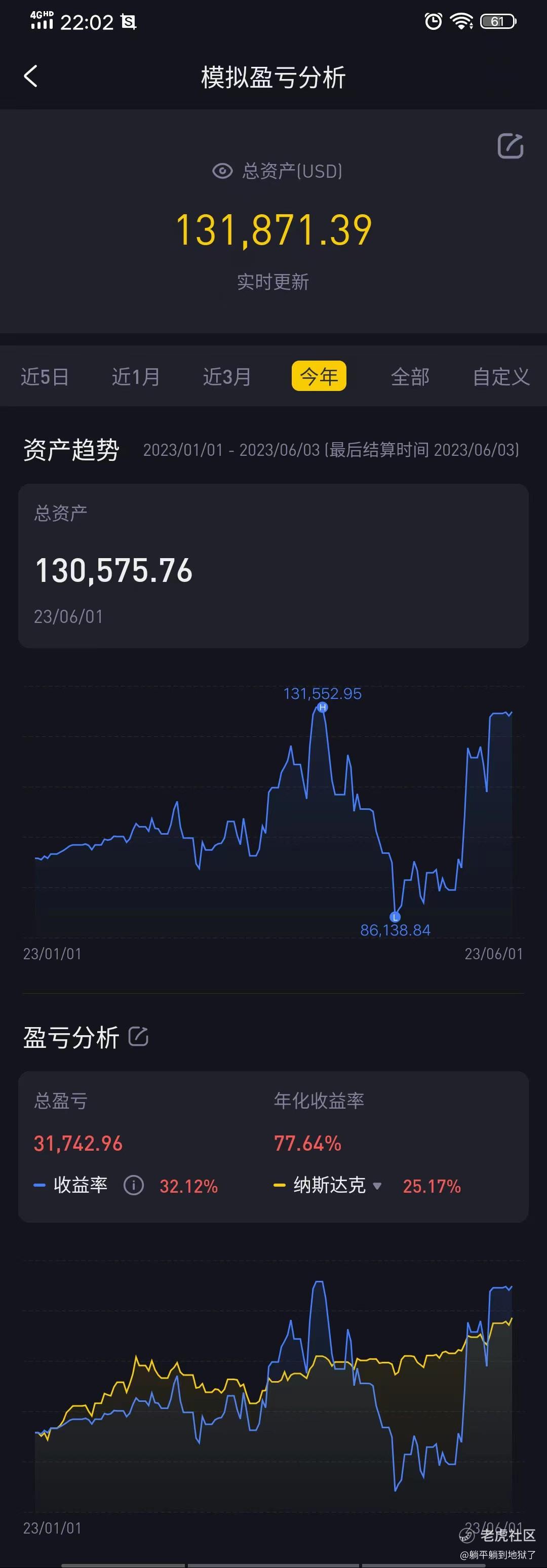Select the 近1月 time range
Screen dimensions: 547x1568
point(136,377)
